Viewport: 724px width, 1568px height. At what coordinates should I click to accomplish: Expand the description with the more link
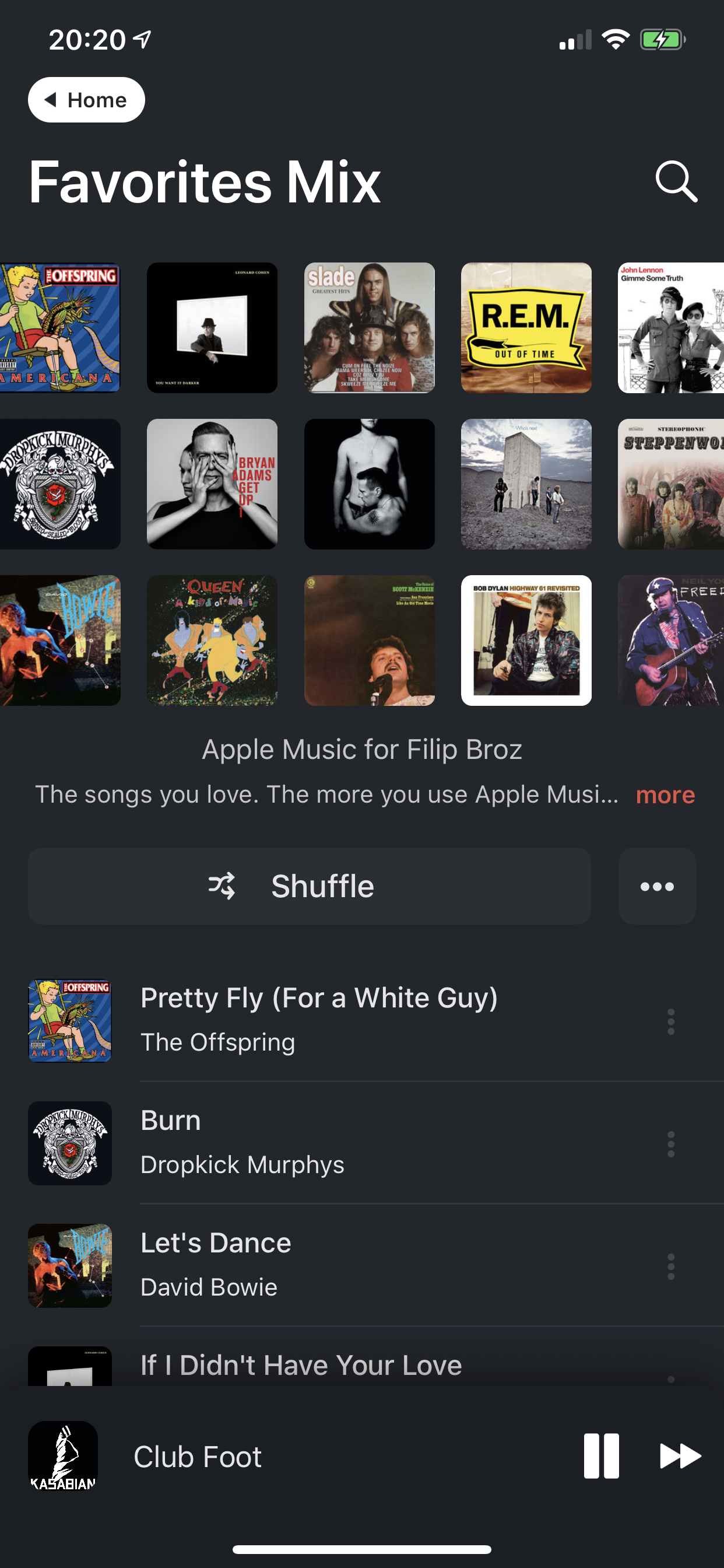click(x=665, y=794)
